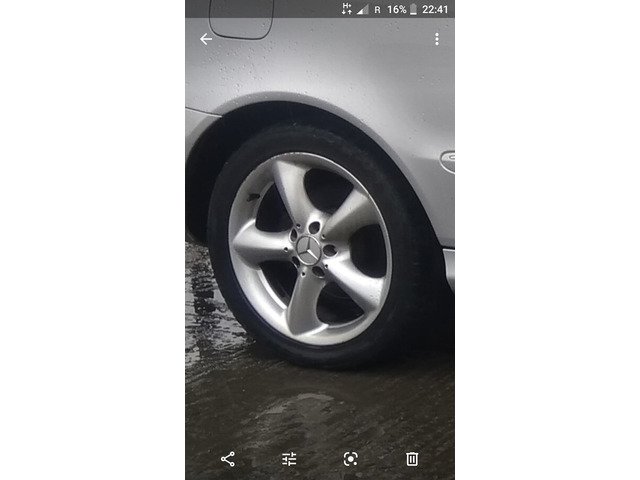Open the overflow menu
Image resolution: width=640 pixels, height=480 pixels.
coord(437,39)
